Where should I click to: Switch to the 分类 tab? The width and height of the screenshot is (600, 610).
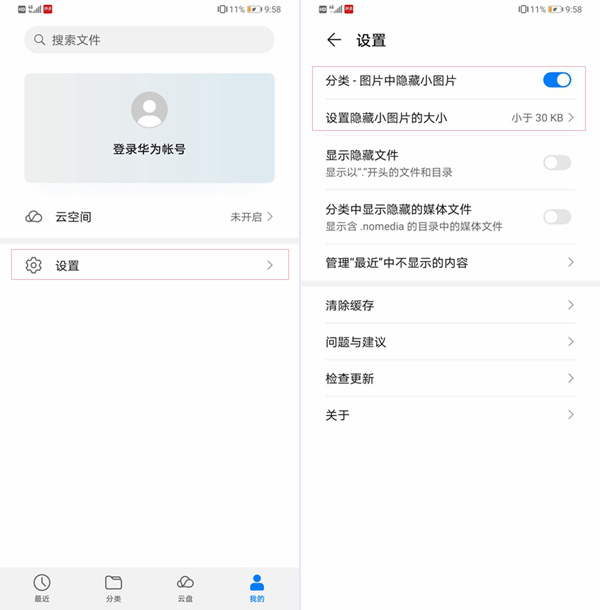[x=113, y=588]
